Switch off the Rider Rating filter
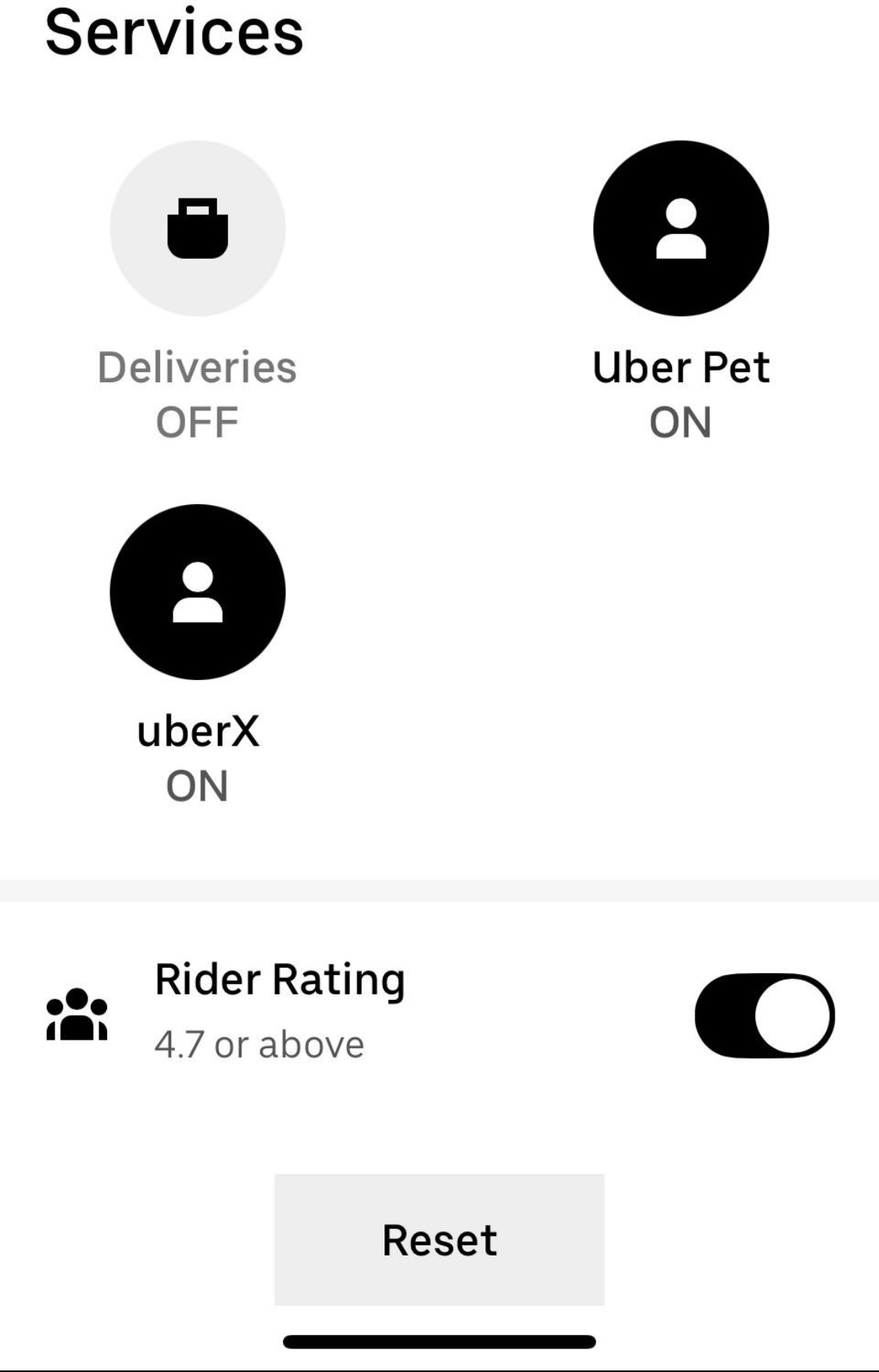Image resolution: width=879 pixels, height=1372 pixels. pyautogui.click(x=764, y=1016)
